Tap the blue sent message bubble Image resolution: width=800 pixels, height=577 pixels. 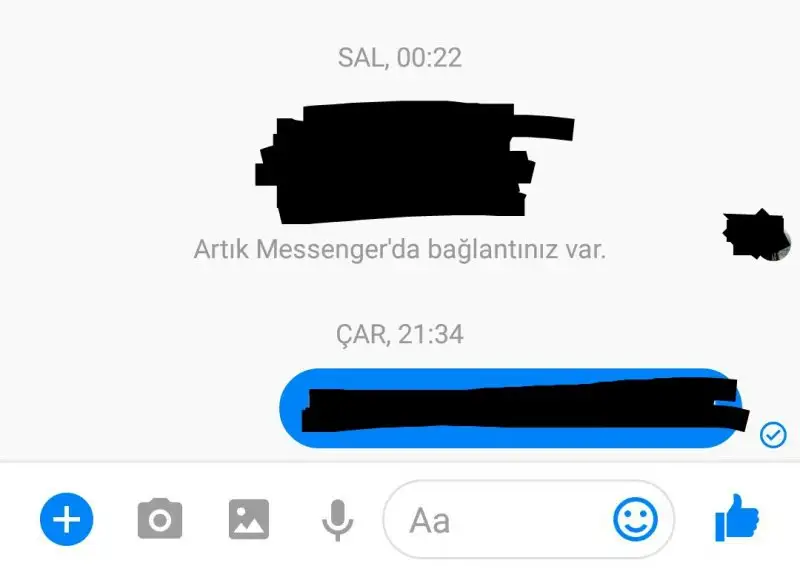point(510,408)
